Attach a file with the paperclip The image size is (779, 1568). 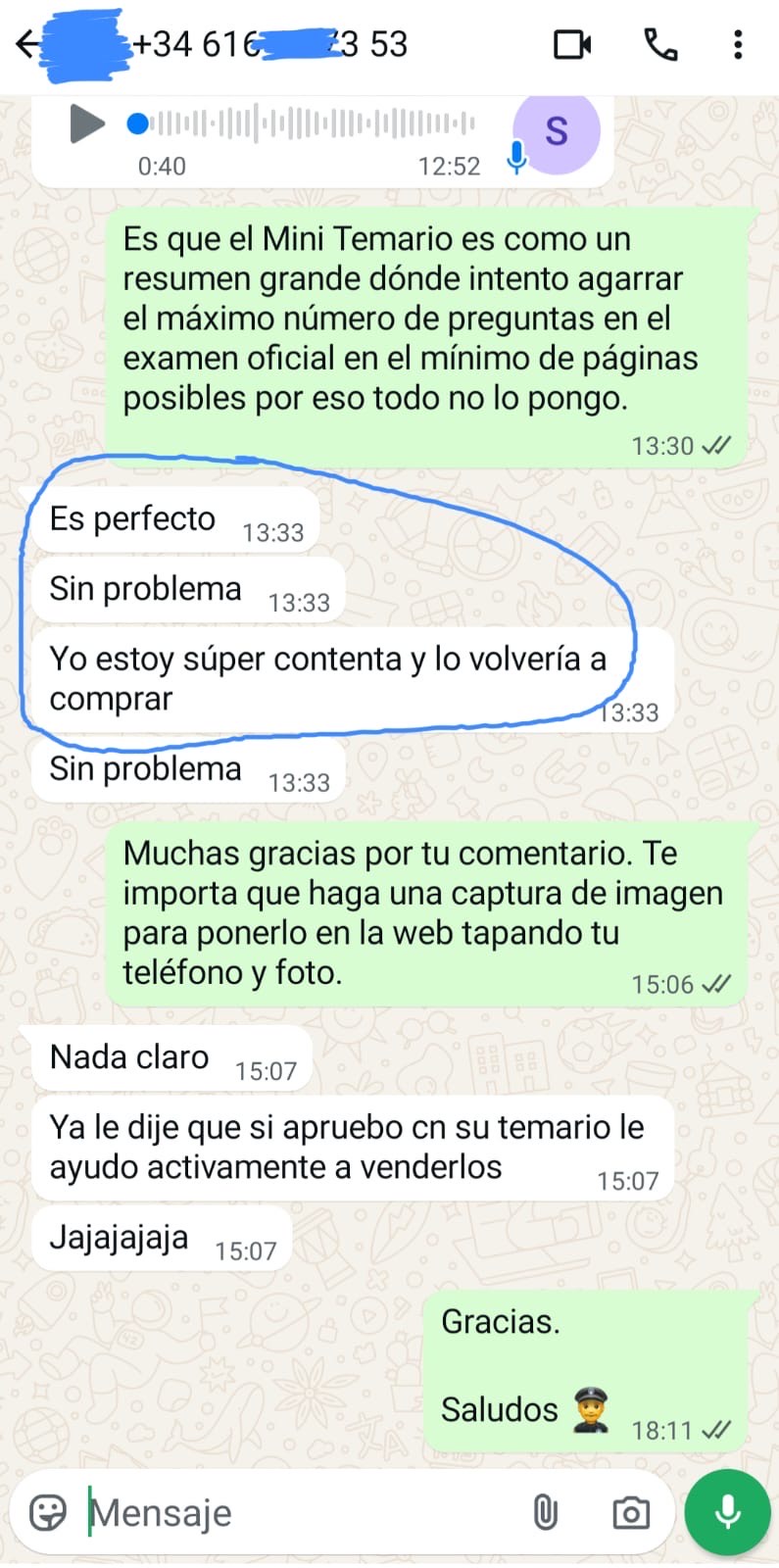545,1513
